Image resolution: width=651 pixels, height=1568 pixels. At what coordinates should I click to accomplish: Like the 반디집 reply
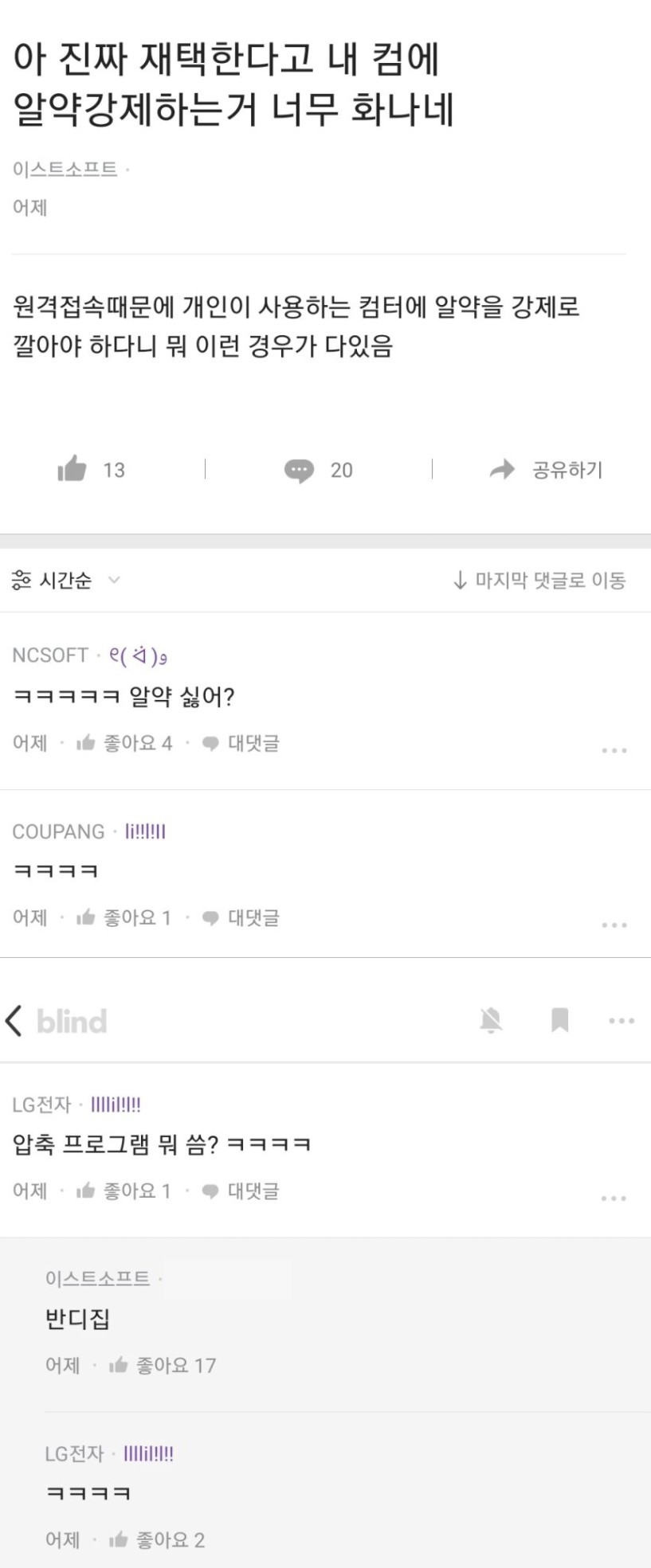[x=163, y=1366]
